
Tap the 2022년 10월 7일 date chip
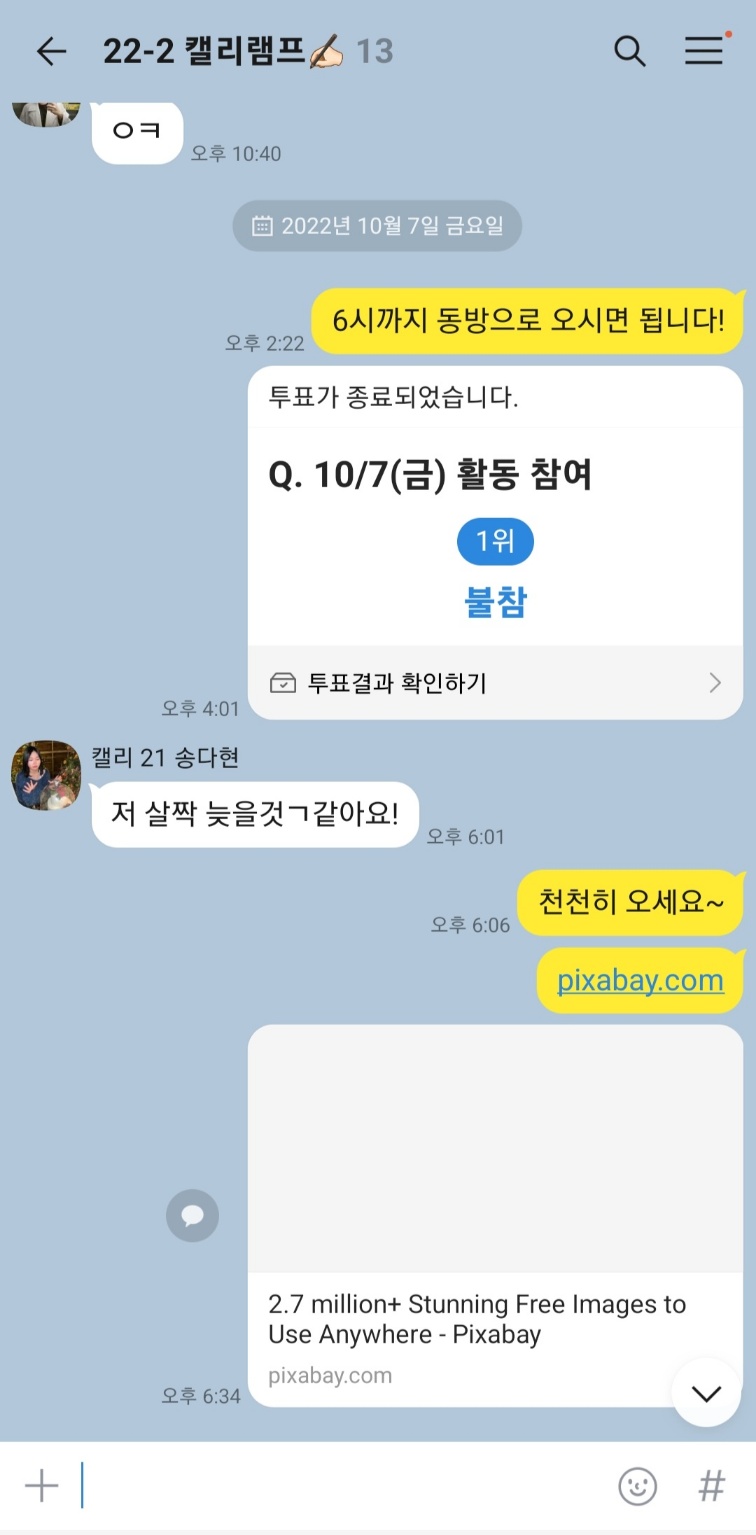[x=377, y=226]
